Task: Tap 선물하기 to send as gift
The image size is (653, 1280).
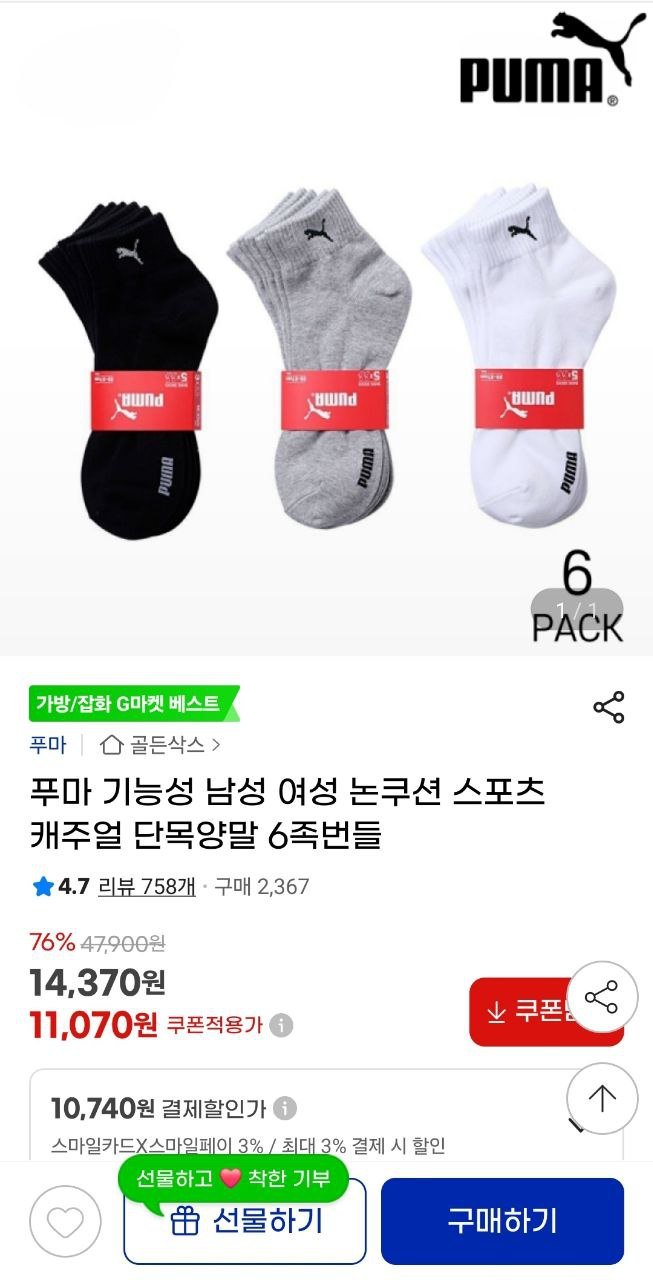Action: pos(245,1221)
